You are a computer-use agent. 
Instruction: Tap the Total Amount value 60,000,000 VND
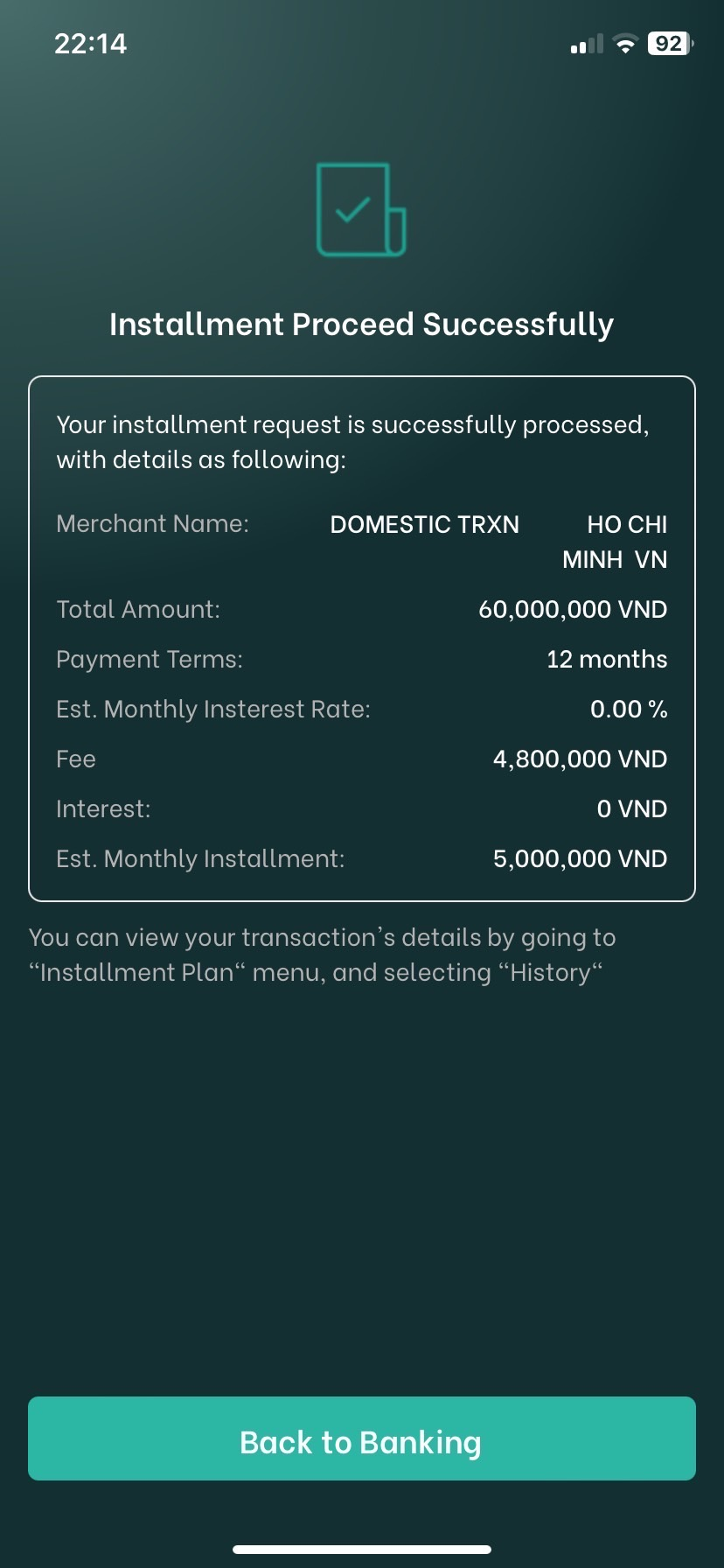[x=572, y=609]
